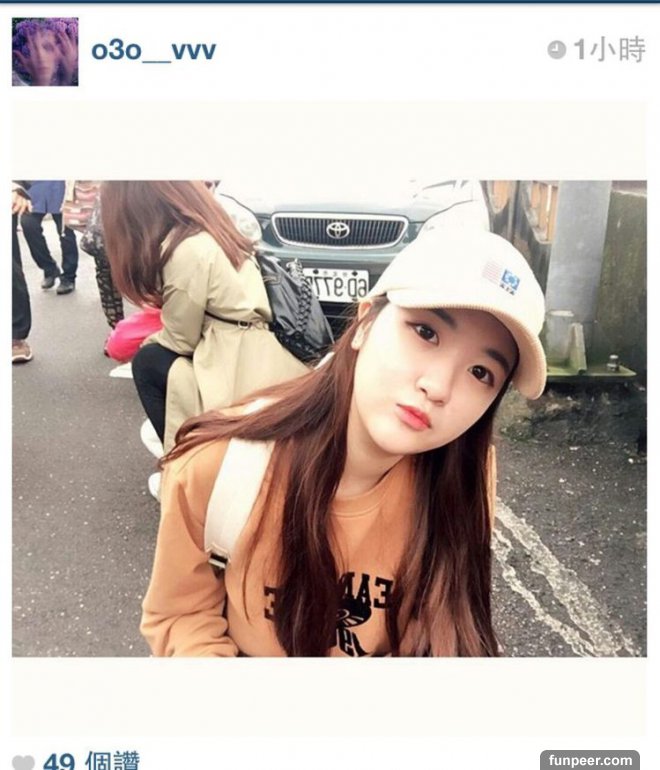View the 49 個讚 likes list
Viewport: 660px width, 770px height.
90,760
